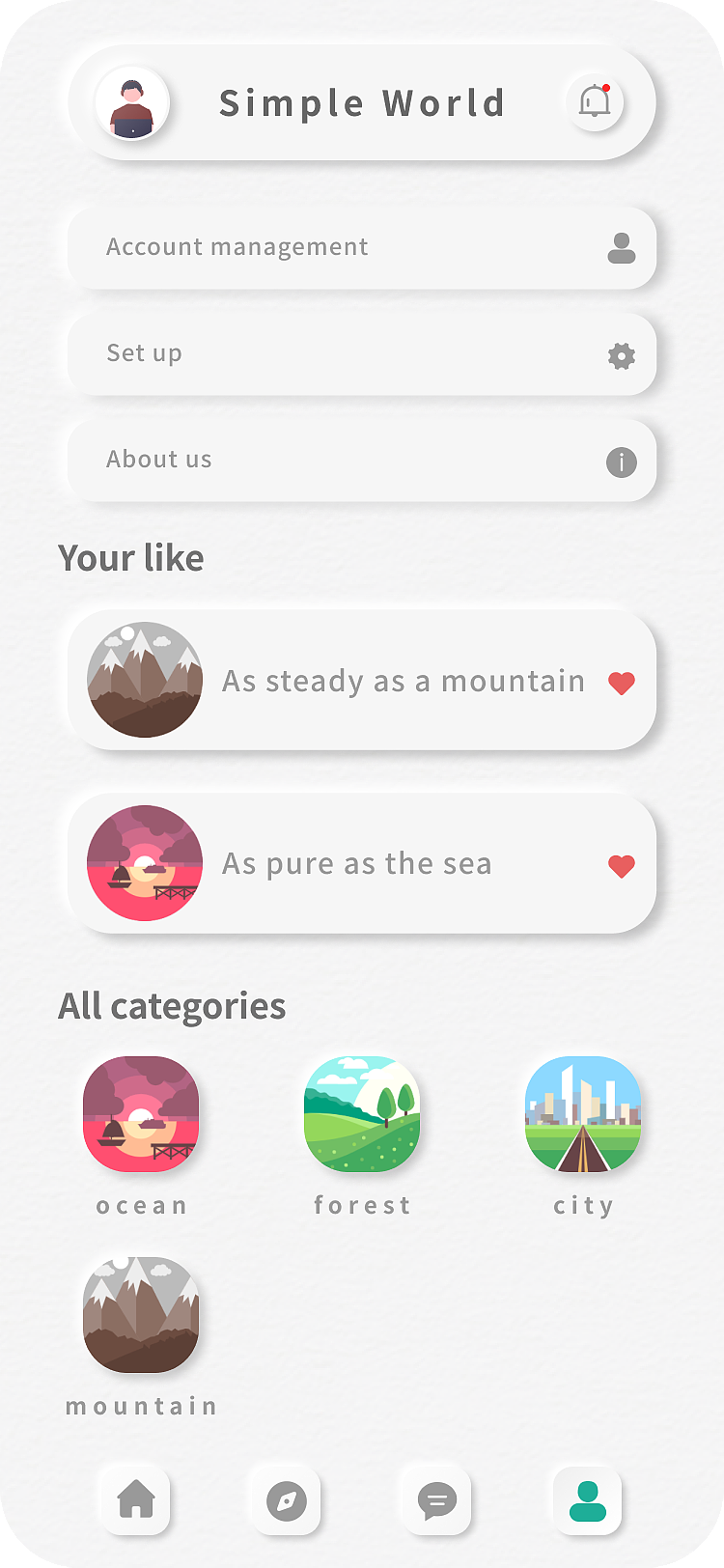Open About us
The height and width of the screenshot is (1568, 724).
click(x=361, y=460)
